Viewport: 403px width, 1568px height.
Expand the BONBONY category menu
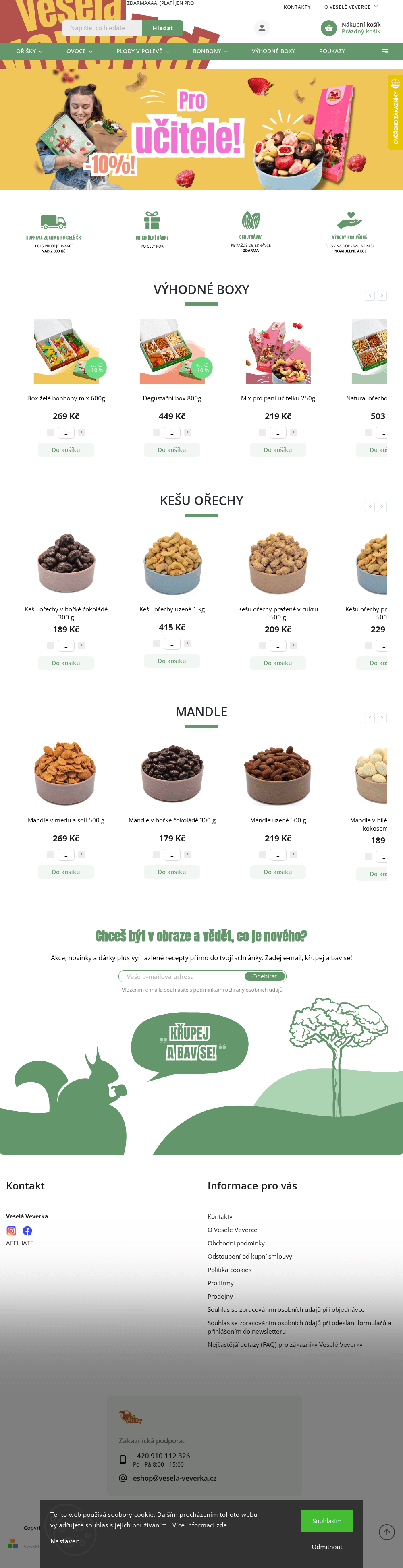[210, 51]
